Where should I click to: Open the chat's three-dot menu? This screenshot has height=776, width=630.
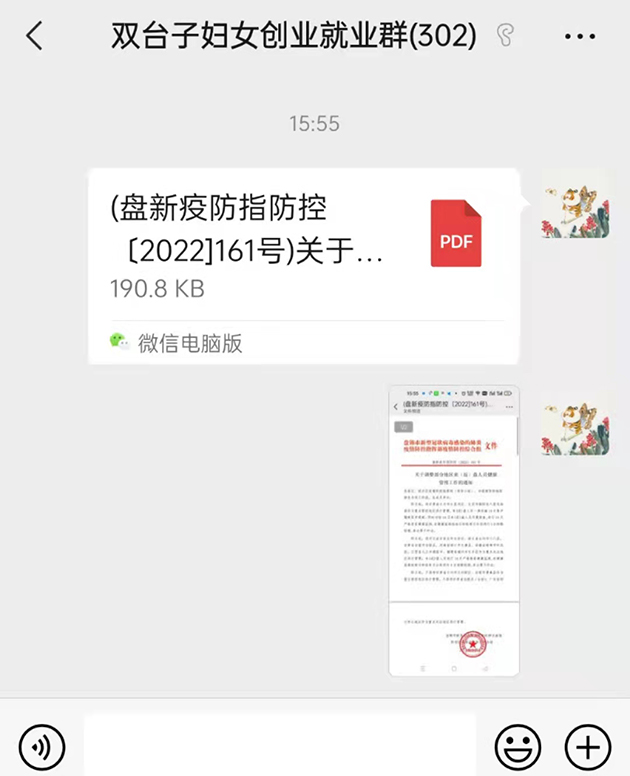[580, 37]
